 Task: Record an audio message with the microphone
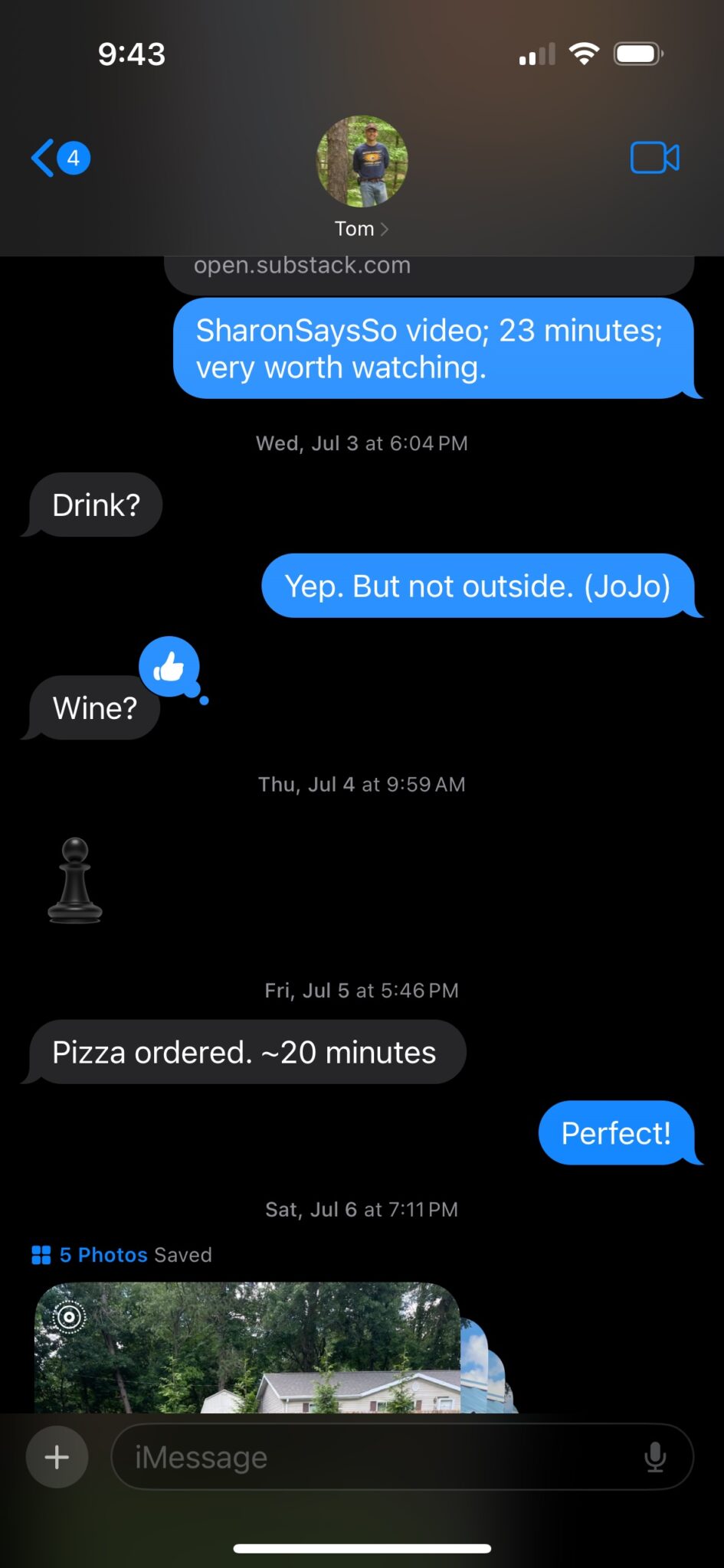(655, 1457)
